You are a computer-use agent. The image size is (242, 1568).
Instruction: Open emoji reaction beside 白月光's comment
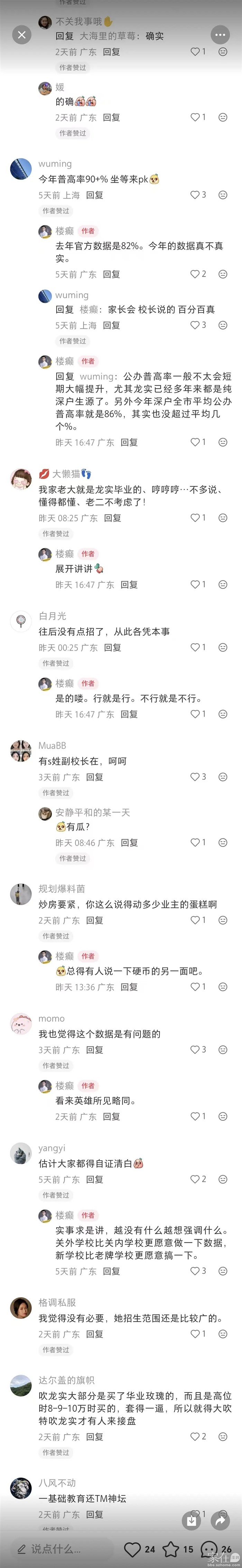click(x=223, y=648)
